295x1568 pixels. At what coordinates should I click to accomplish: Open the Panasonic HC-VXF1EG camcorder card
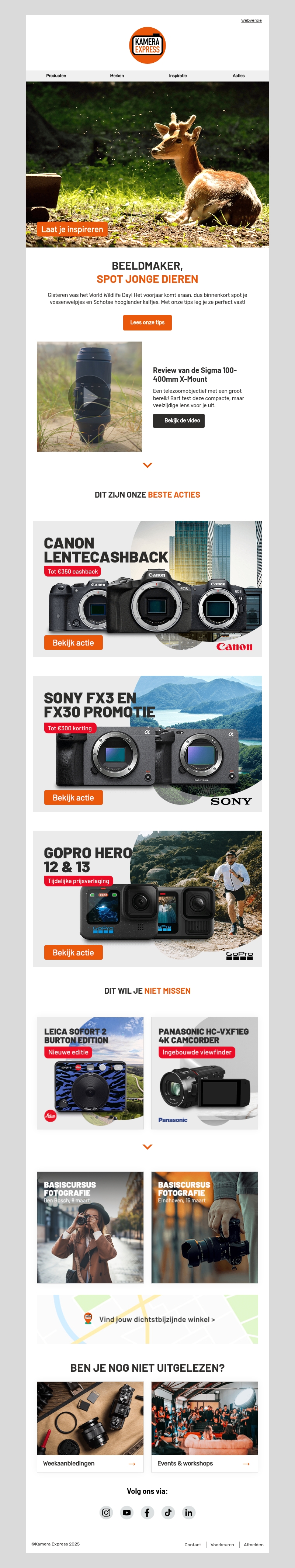tap(204, 1073)
